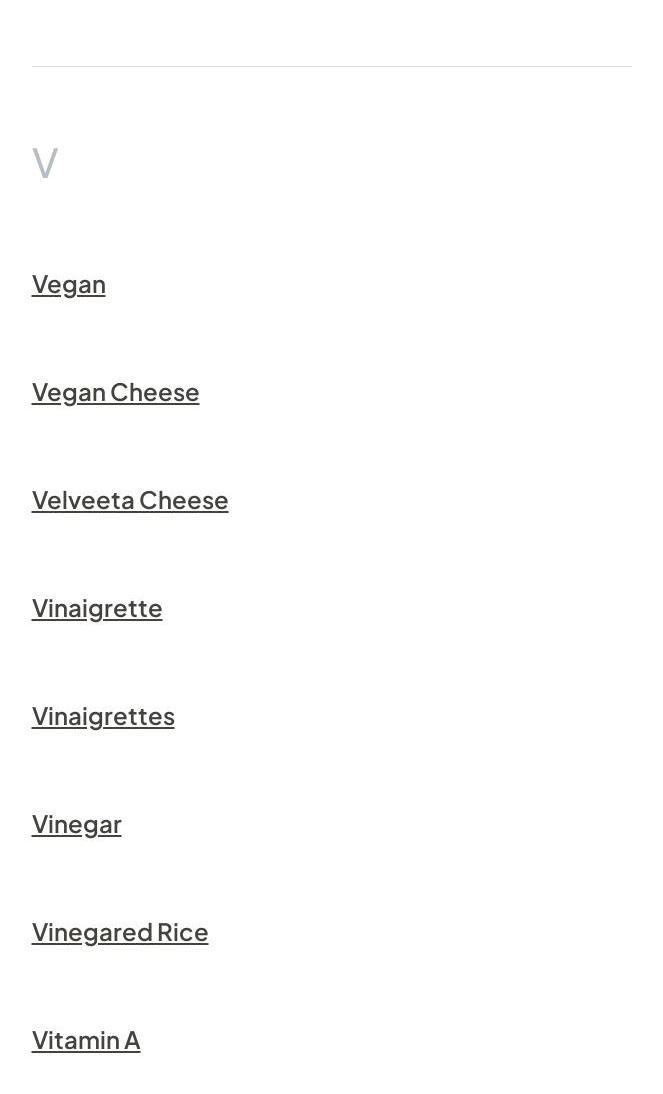
Task: Tap the Vinaigrette link
Action: (x=97, y=609)
